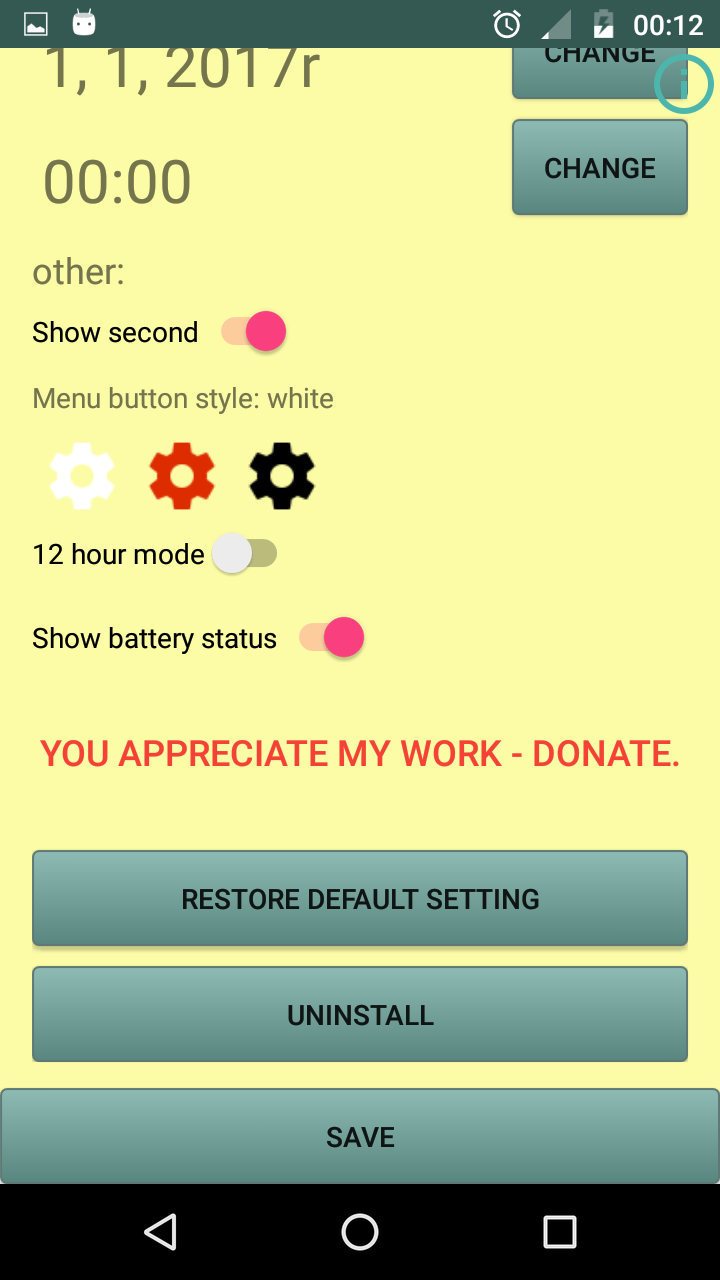This screenshot has height=1280, width=720.
Task: Go to the home screen
Action: [360, 1232]
